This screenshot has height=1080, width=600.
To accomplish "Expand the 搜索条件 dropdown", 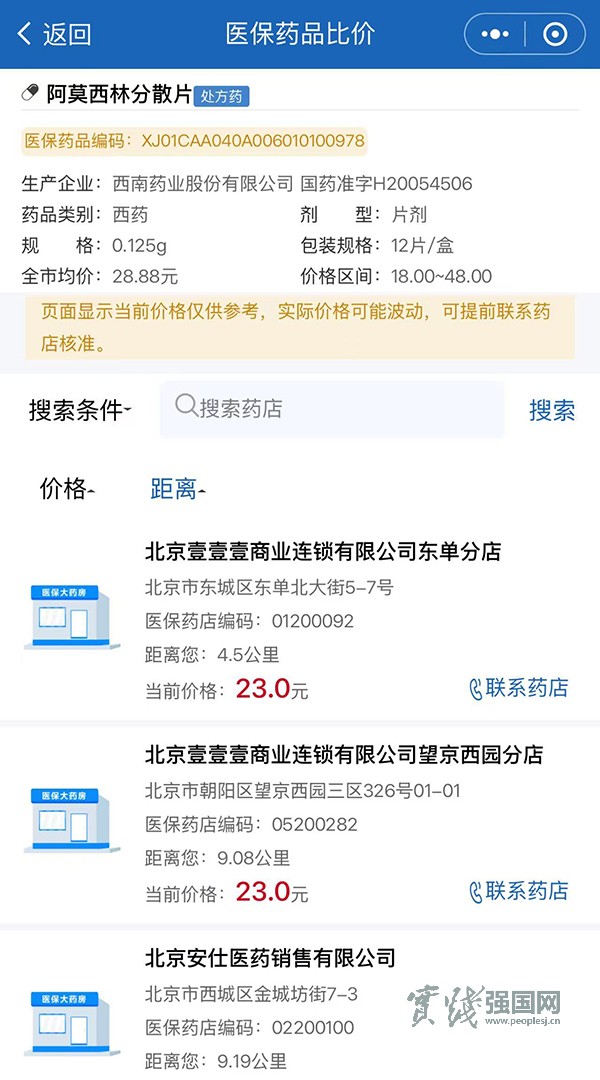I will pyautogui.click(x=80, y=410).
